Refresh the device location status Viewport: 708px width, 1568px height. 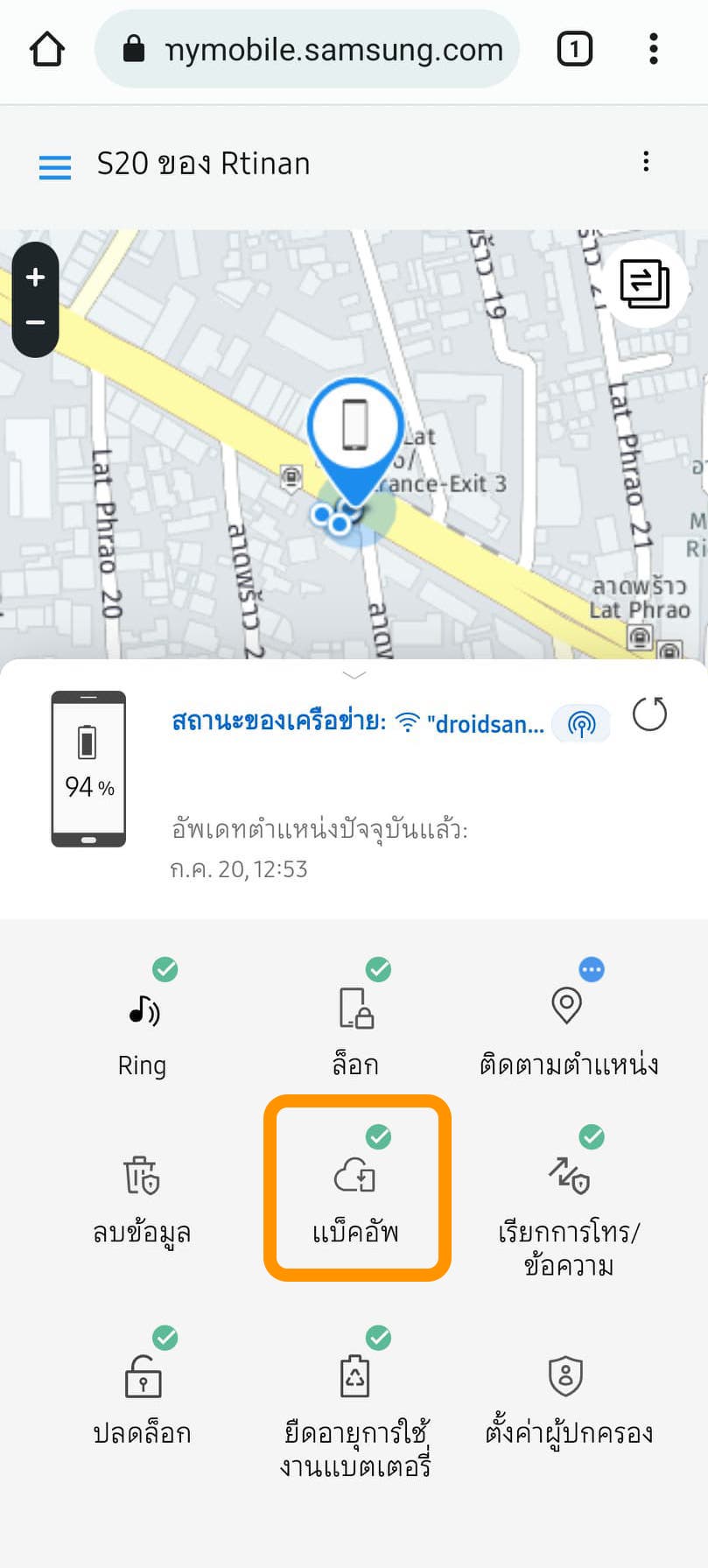pyautogui.click(x=649, y=714)
